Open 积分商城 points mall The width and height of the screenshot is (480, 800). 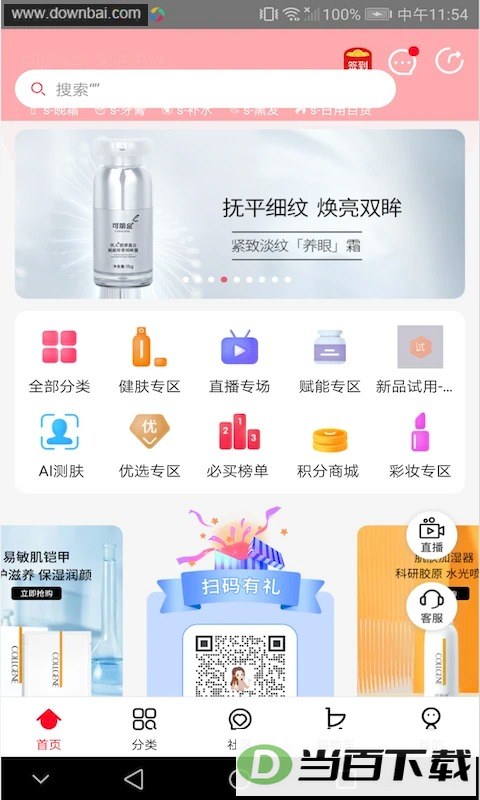pos(328,446)
